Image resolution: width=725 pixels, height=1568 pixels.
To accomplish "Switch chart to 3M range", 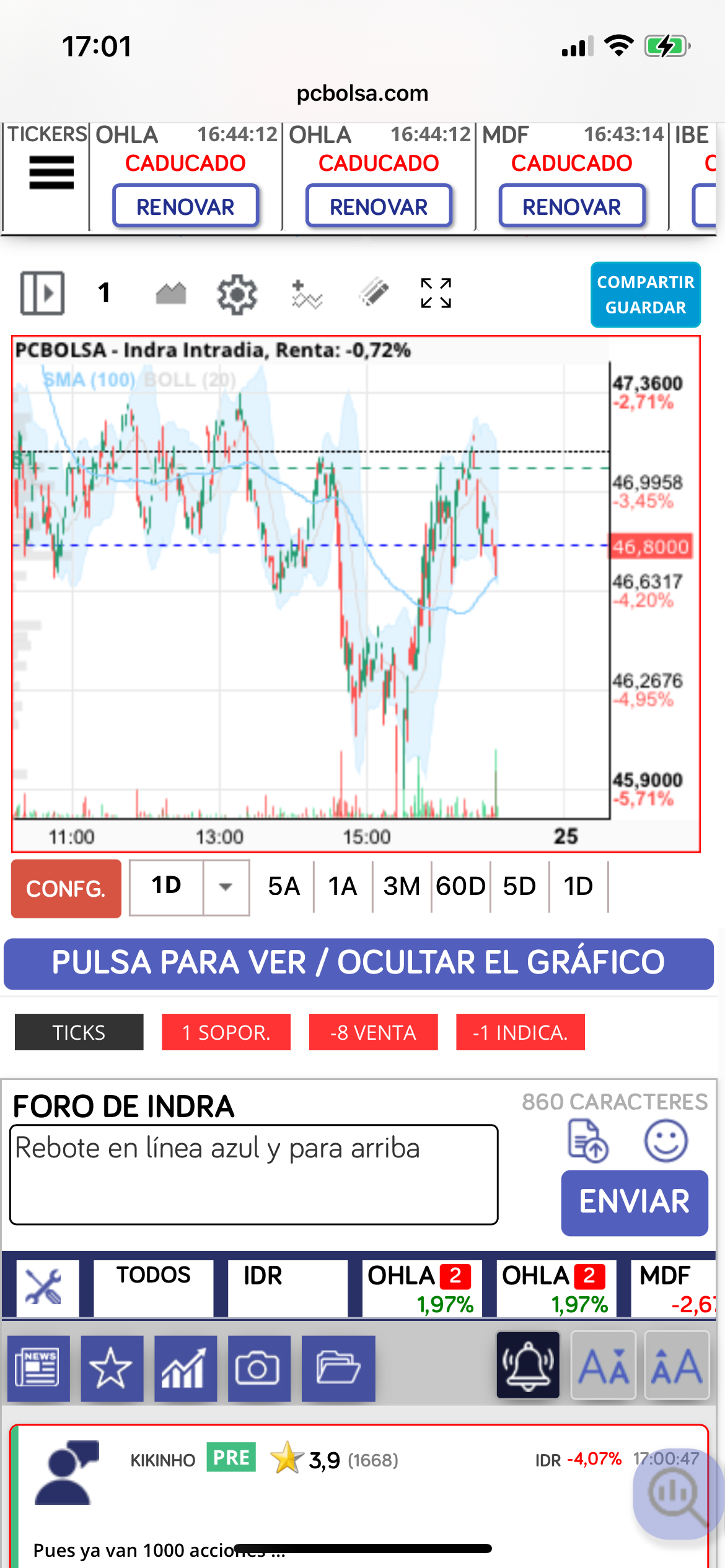I will [402, 887].
